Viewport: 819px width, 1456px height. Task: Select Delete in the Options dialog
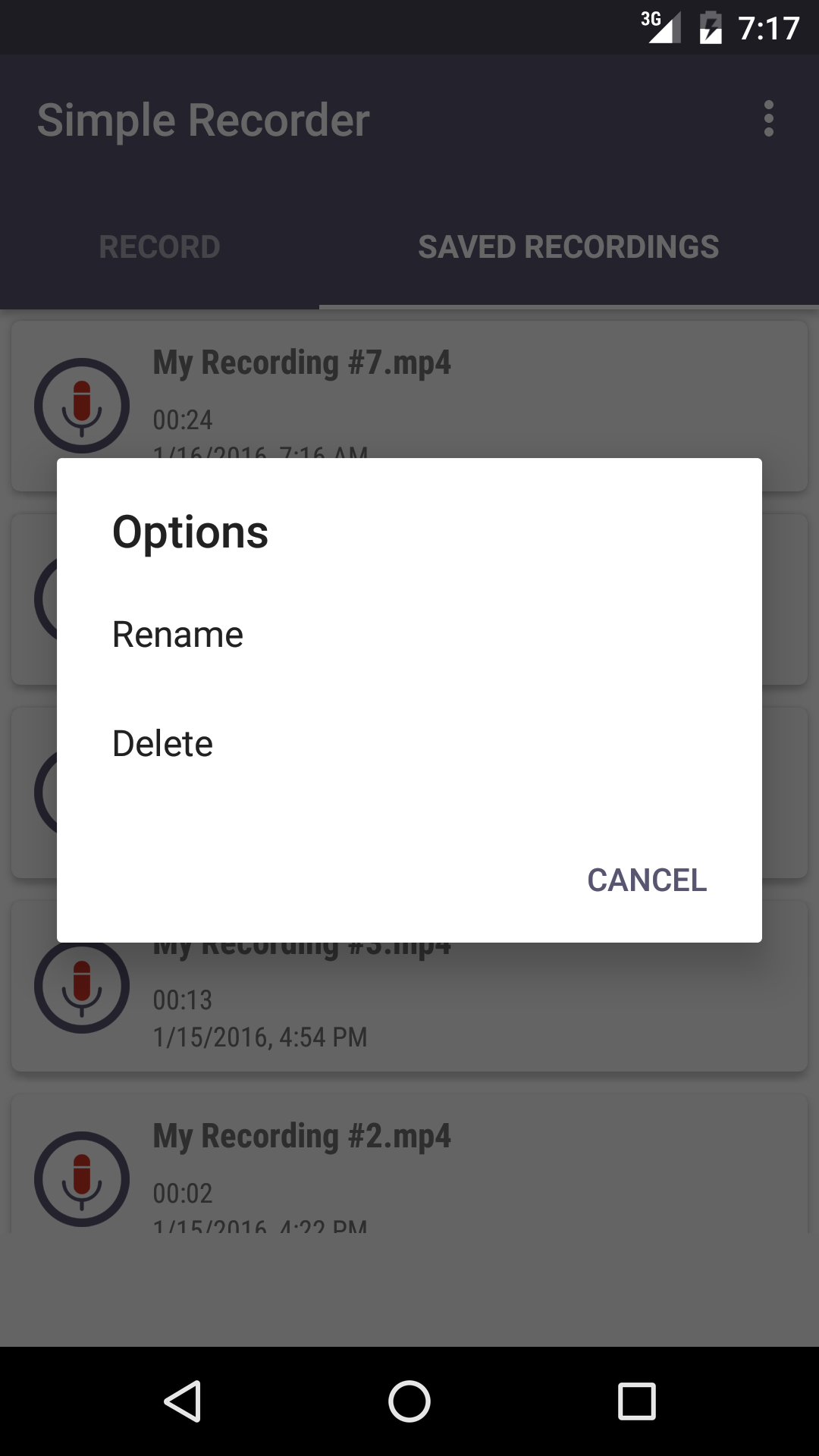tap(409, 744)
